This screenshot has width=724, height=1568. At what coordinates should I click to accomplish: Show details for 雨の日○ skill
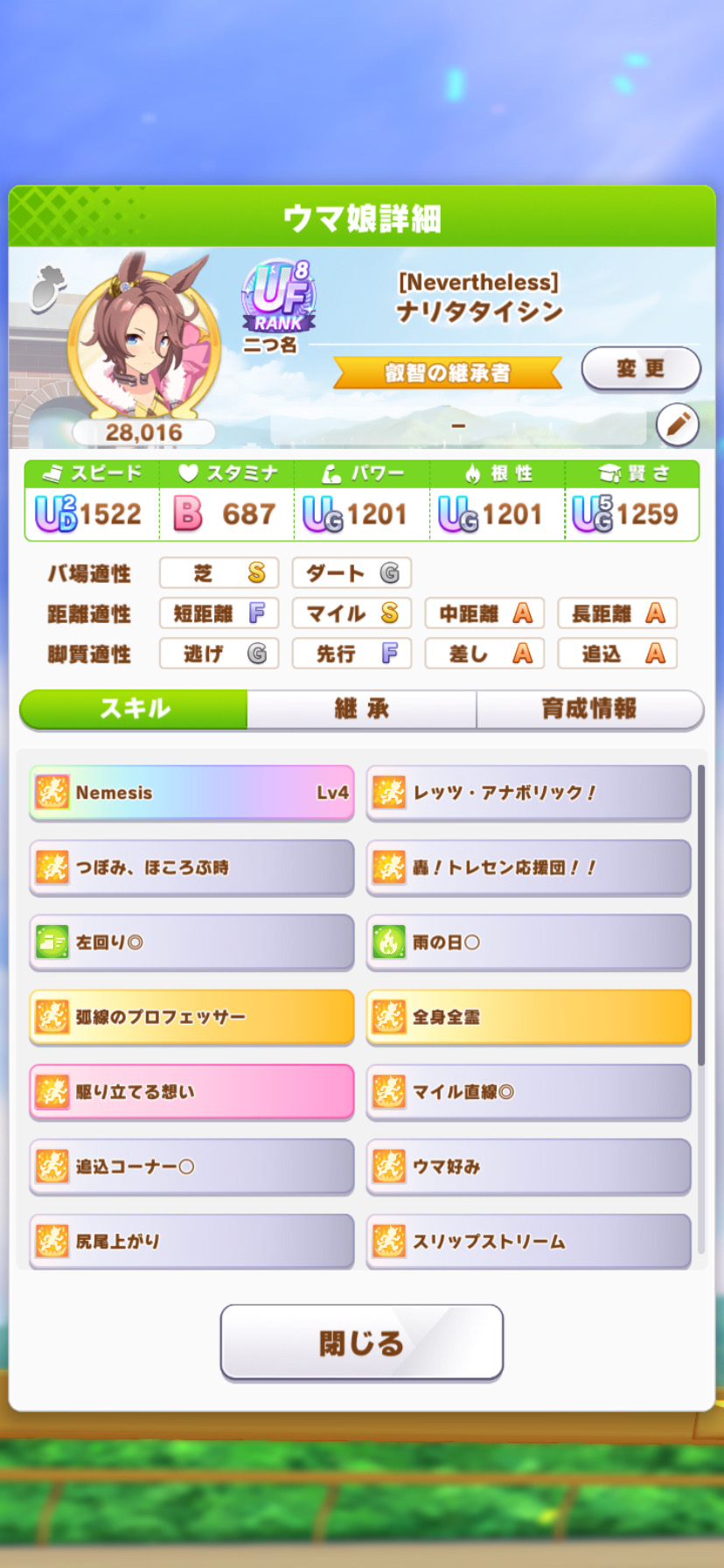click(x=528, y=942)
